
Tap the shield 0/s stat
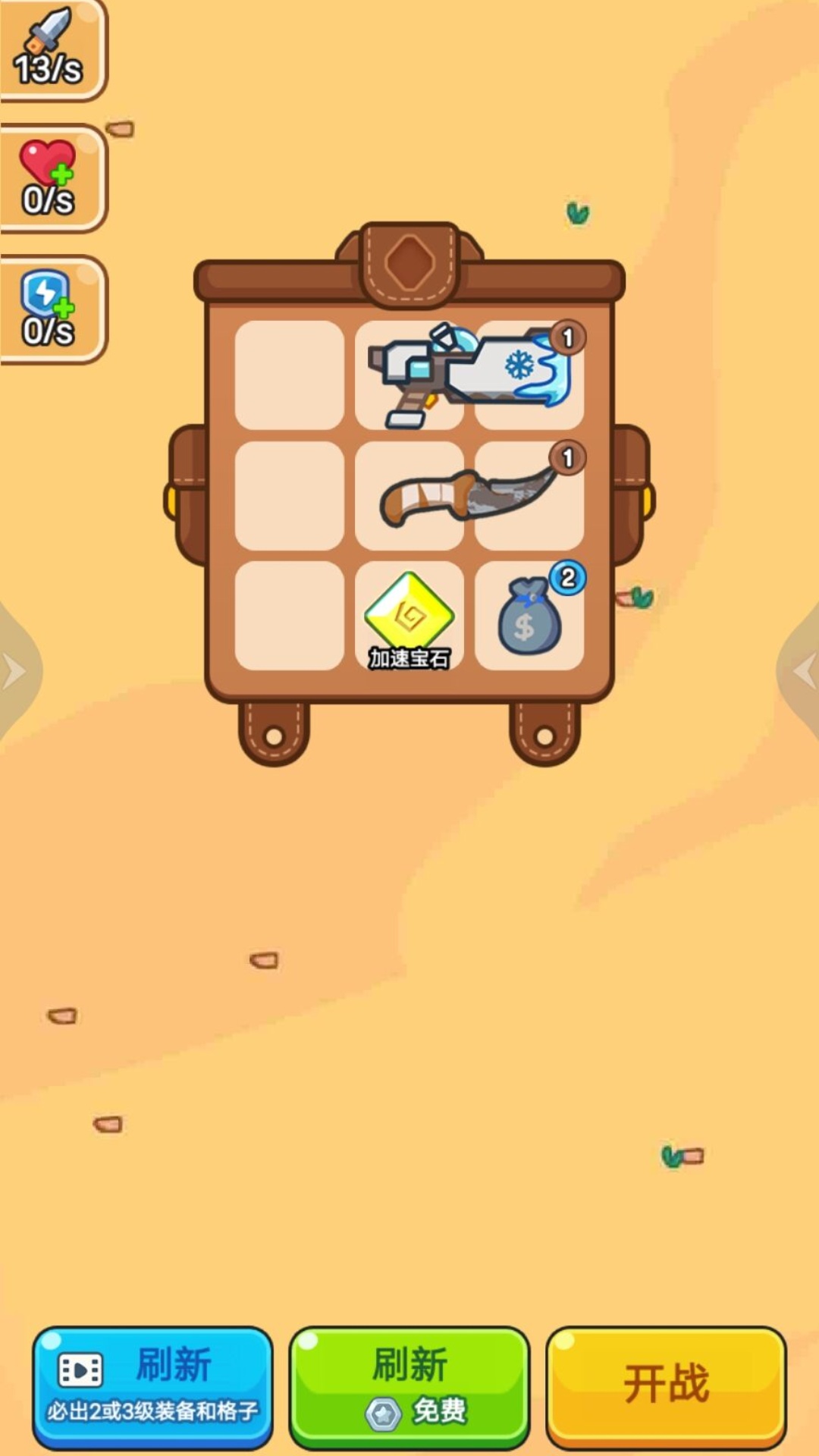50,309
